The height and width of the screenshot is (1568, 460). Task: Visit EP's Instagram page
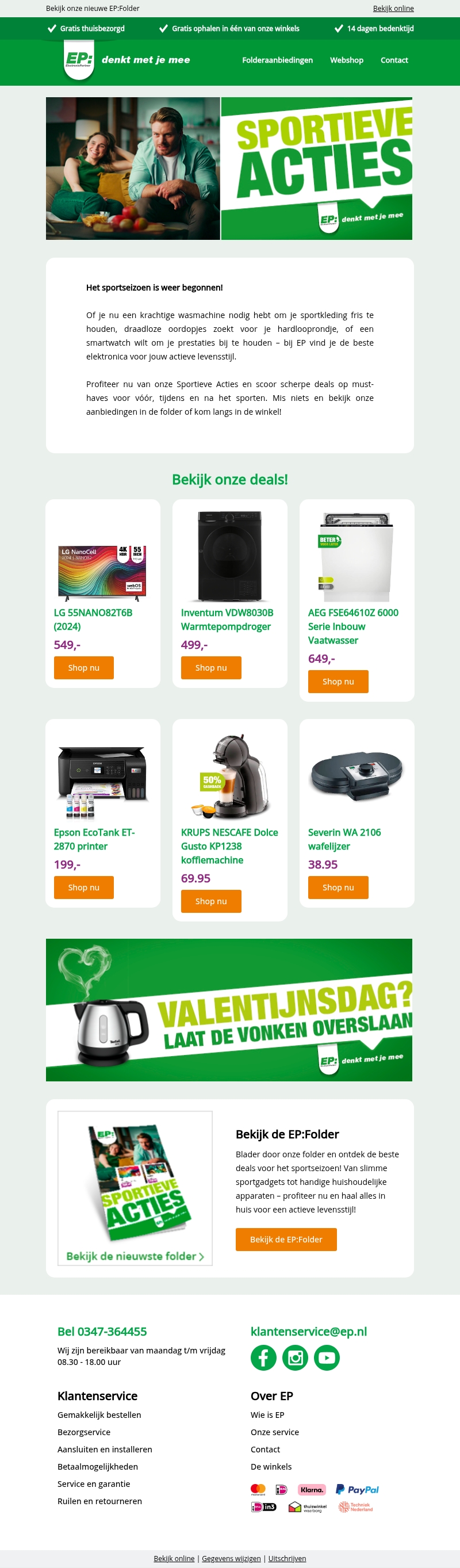[295, 1357]
